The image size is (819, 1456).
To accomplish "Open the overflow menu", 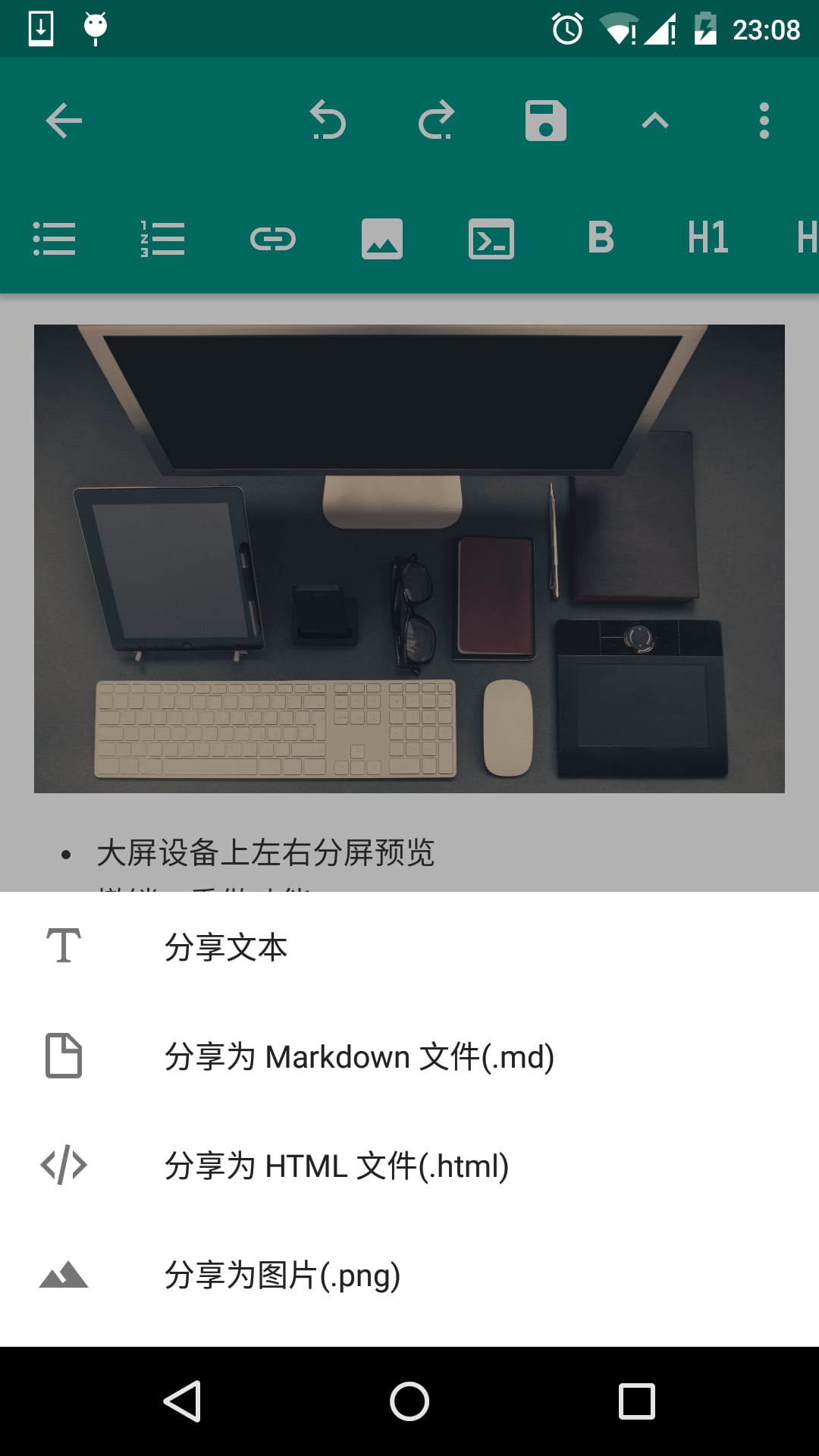I will click(764, 121).
